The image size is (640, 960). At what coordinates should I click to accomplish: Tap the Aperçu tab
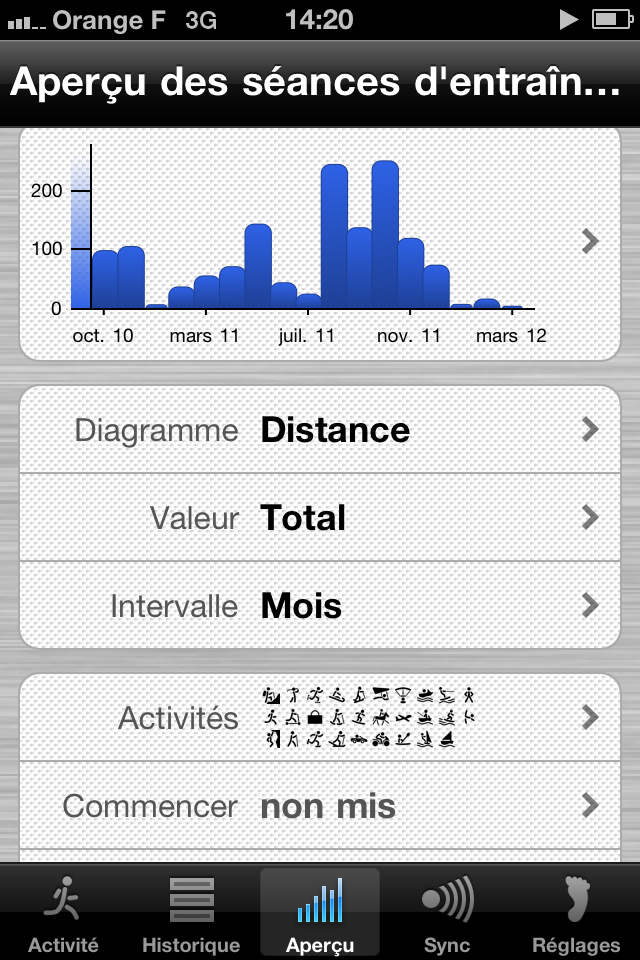319,914
